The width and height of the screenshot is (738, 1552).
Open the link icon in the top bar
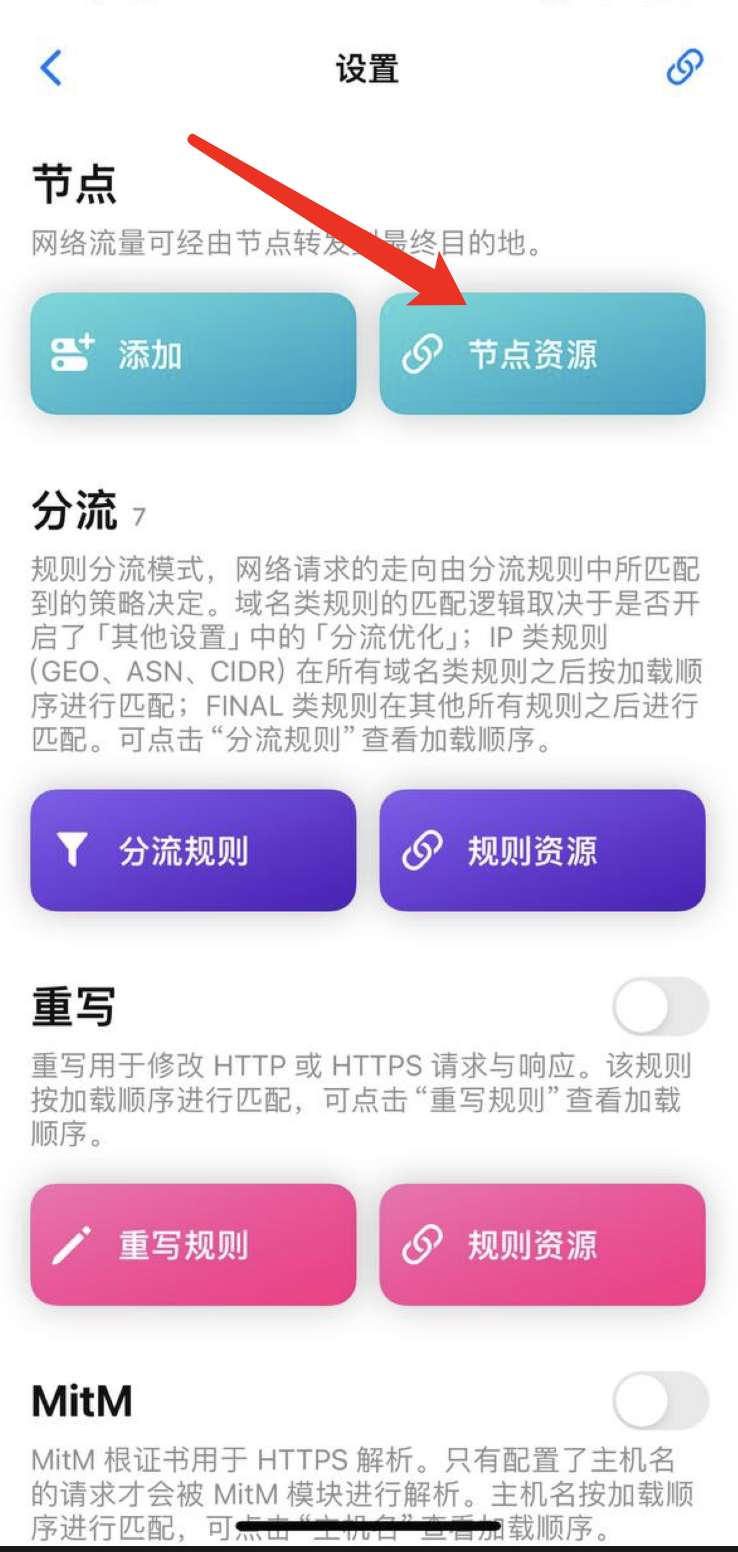685,68
